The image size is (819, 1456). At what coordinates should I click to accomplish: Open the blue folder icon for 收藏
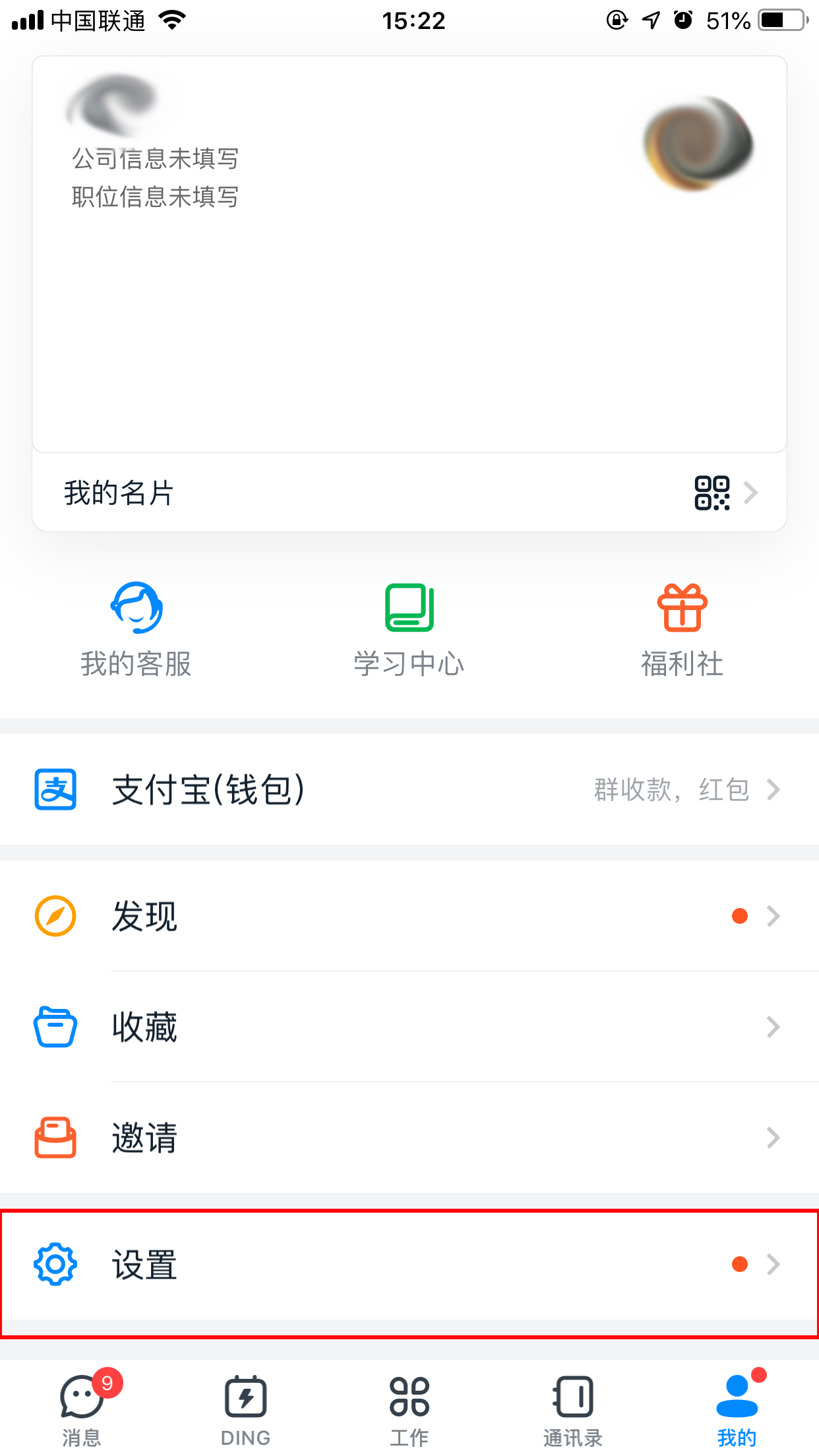(55, 1026)
